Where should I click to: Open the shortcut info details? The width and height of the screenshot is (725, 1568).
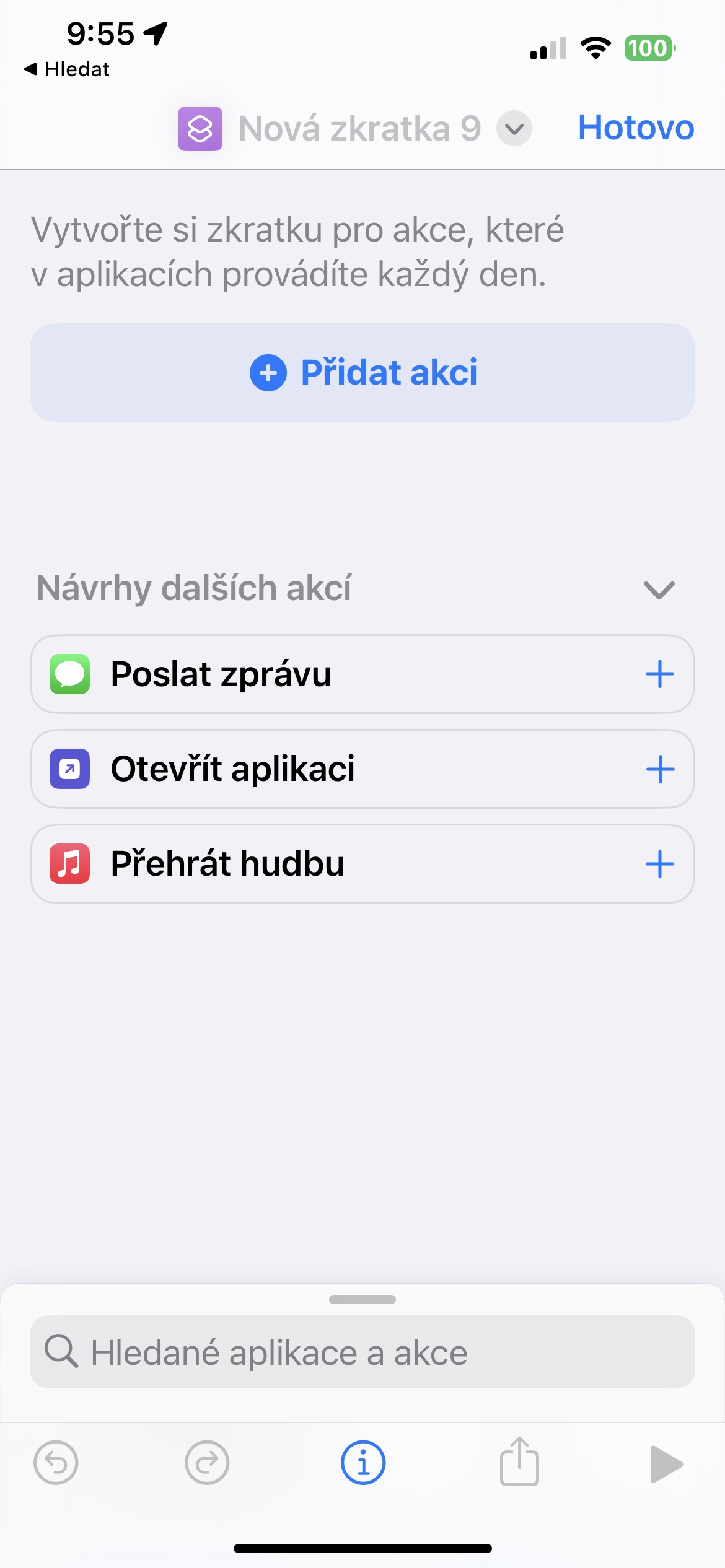pos(363,1463)
